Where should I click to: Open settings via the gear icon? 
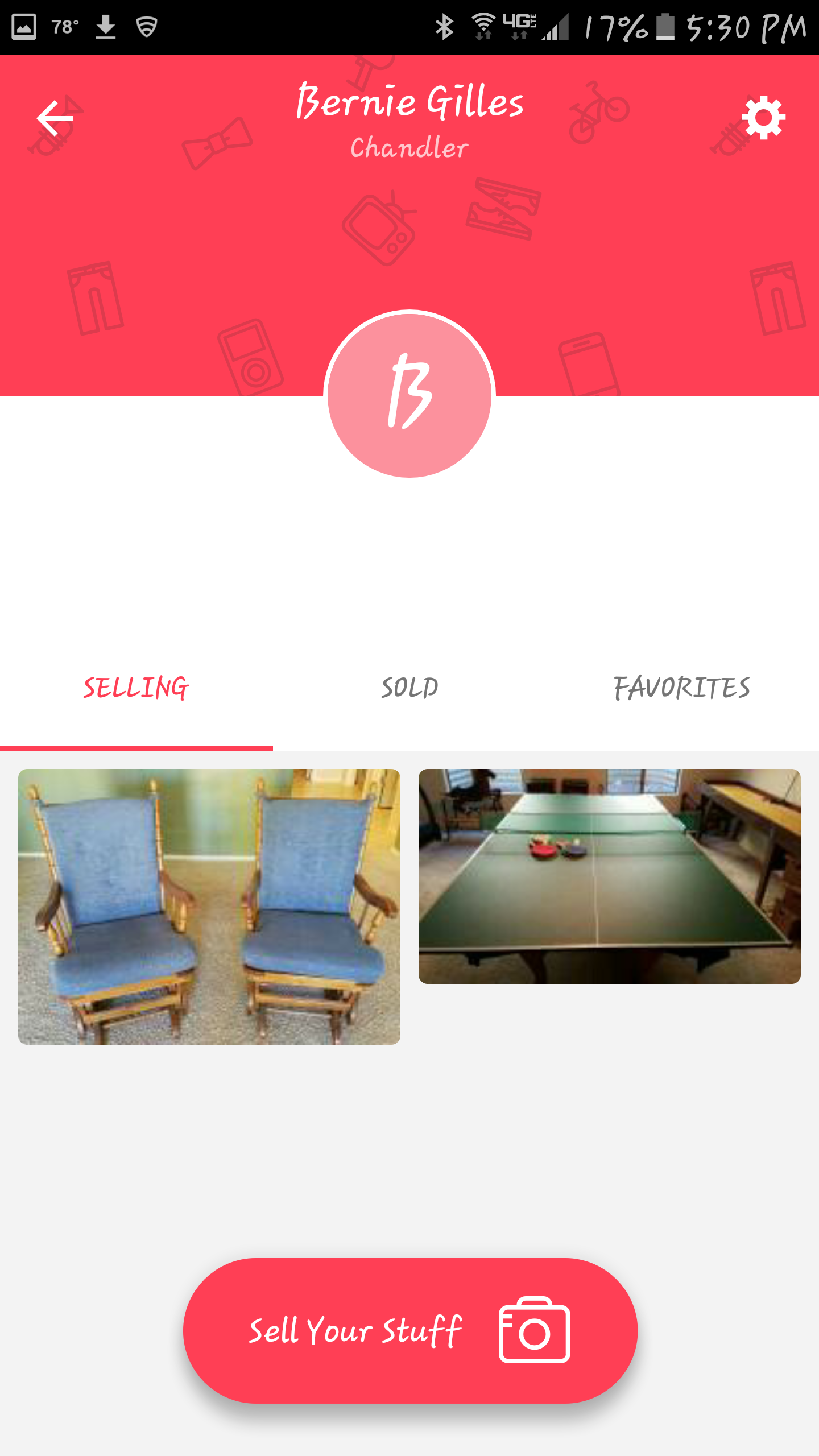(x=763, y=118)
